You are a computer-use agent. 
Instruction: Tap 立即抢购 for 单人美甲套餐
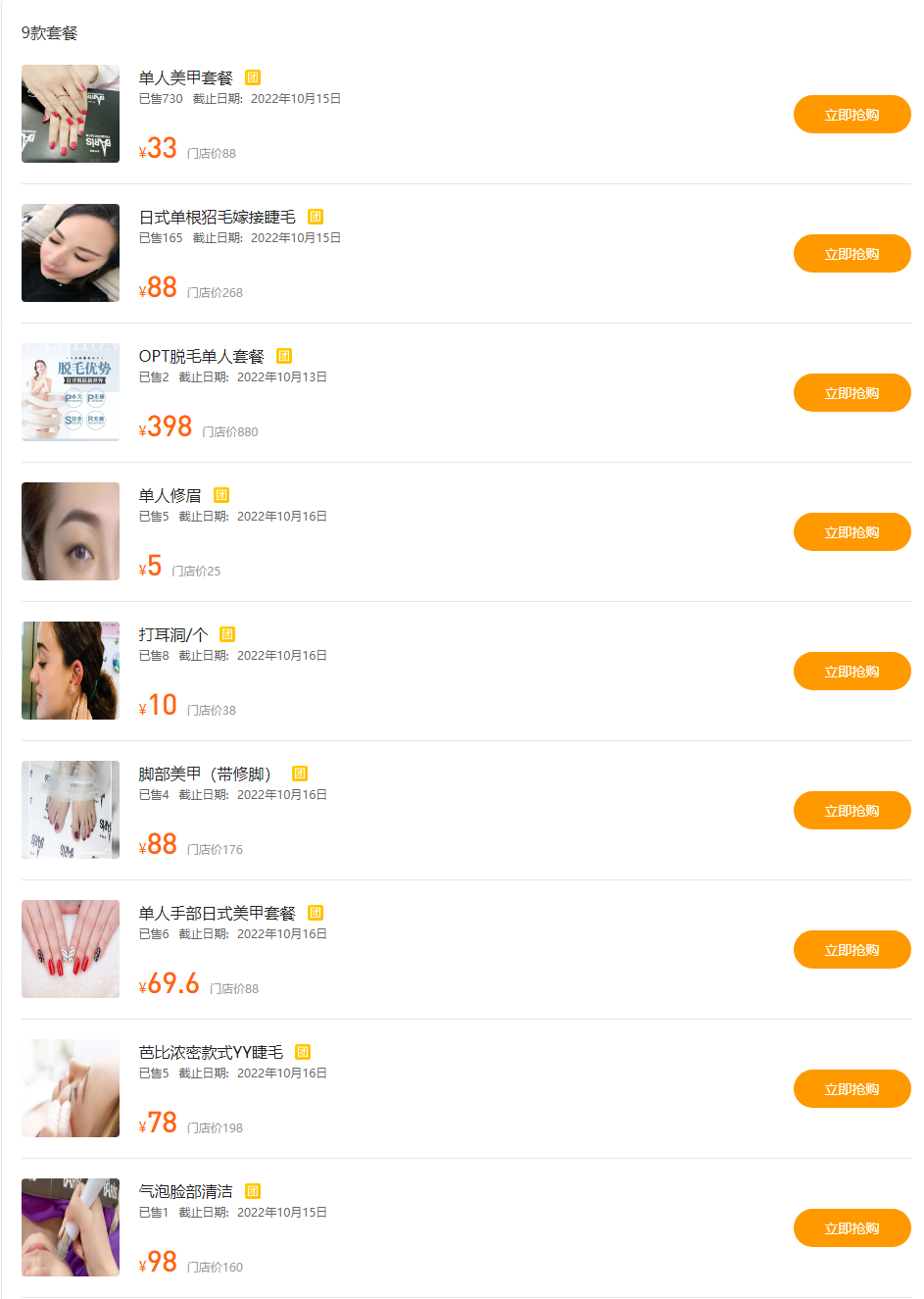click(851, 115)
